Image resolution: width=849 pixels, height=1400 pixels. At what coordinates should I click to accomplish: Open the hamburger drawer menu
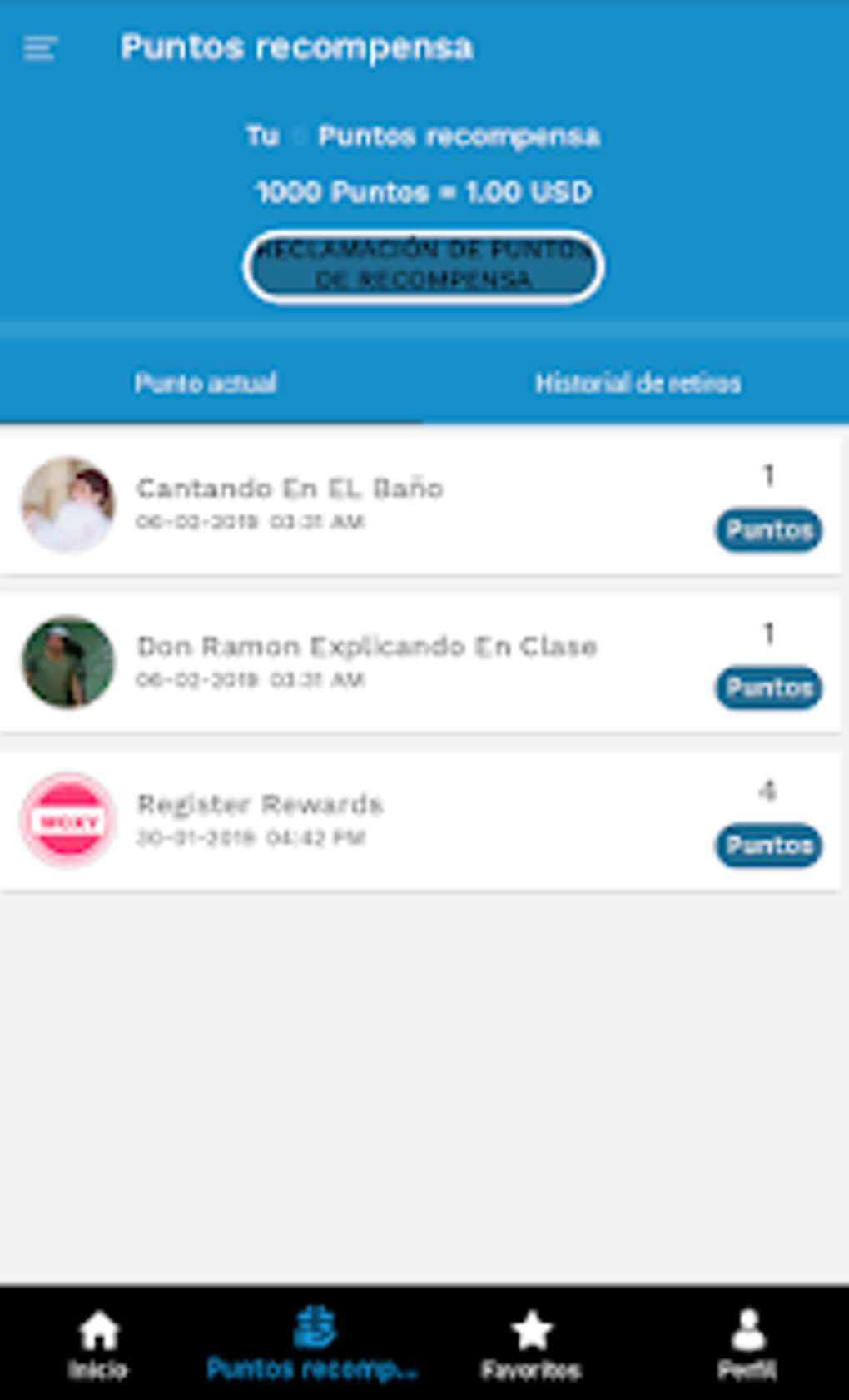[x=40, y=48]
